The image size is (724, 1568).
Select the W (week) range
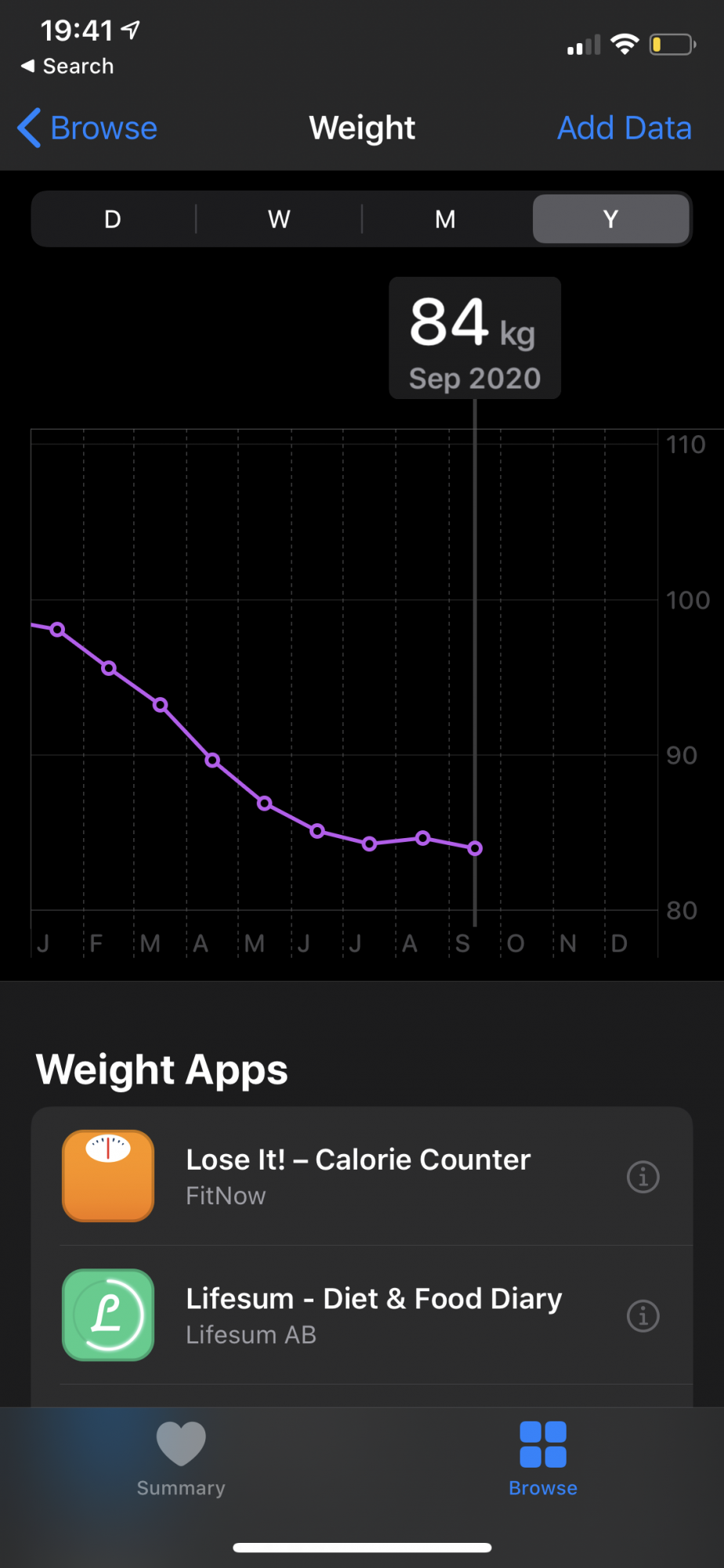[x=279, y=220]
